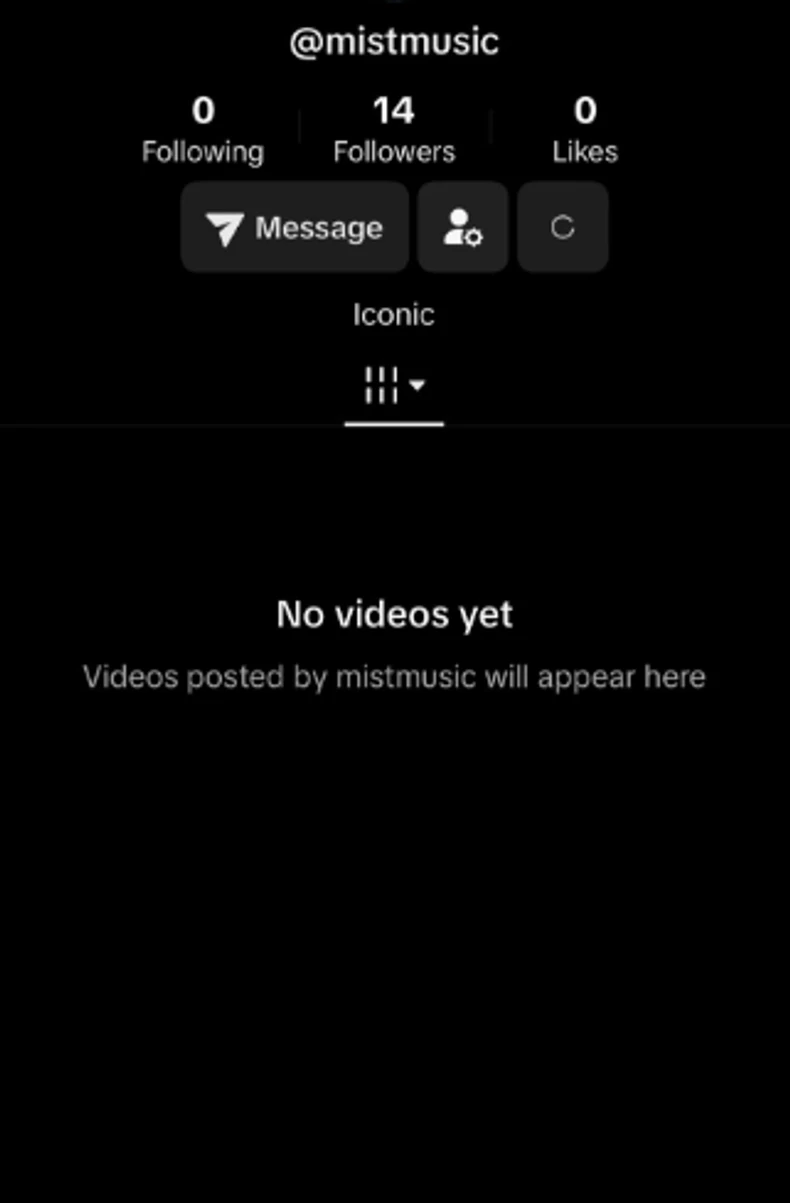Tap the loading spinner button
Viewport: 790px width, 1203px height.
coord(563,228)
